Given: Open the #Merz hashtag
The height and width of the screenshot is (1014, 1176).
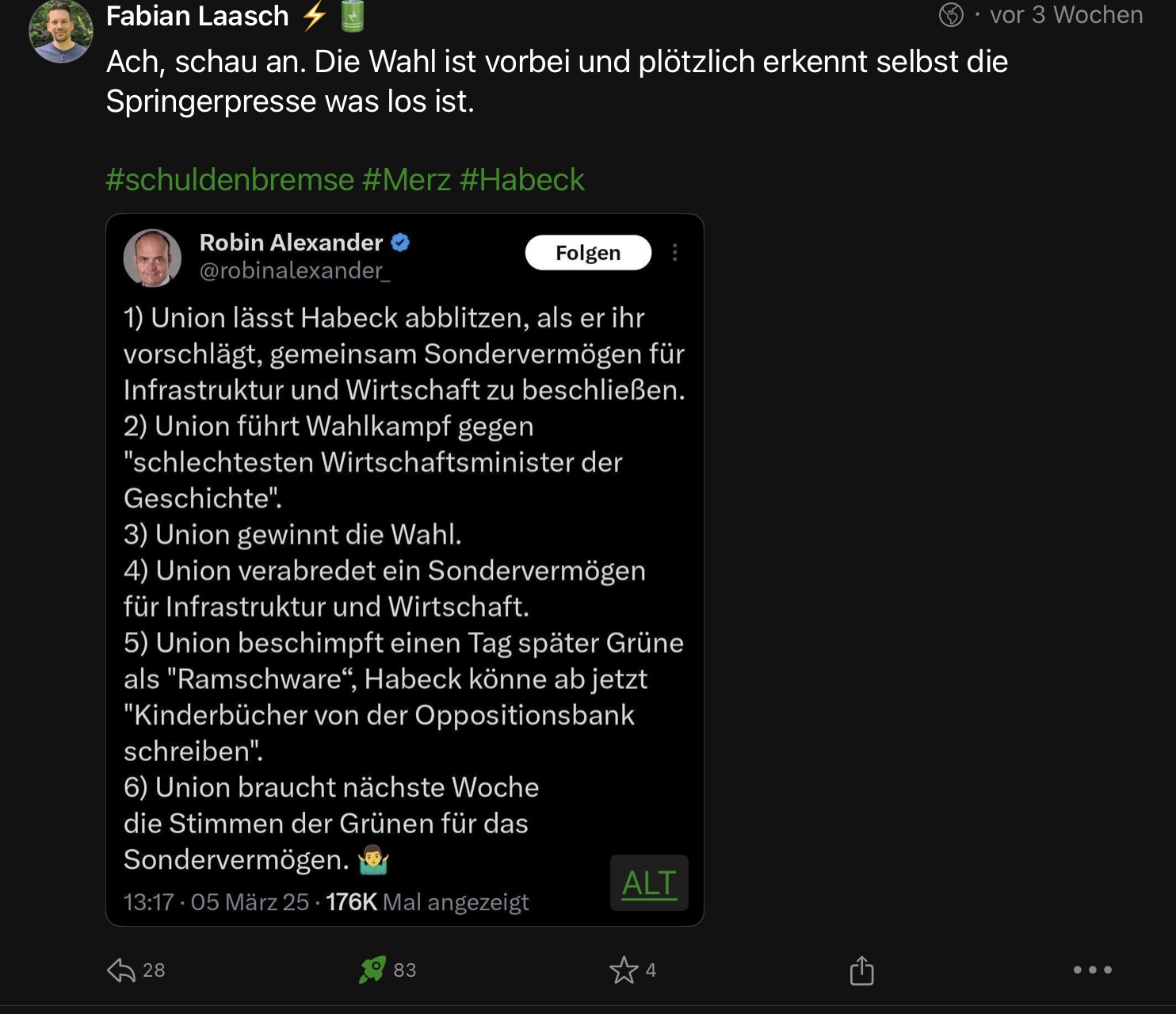Looking at the screenshot, I should [x=407, y=180].
